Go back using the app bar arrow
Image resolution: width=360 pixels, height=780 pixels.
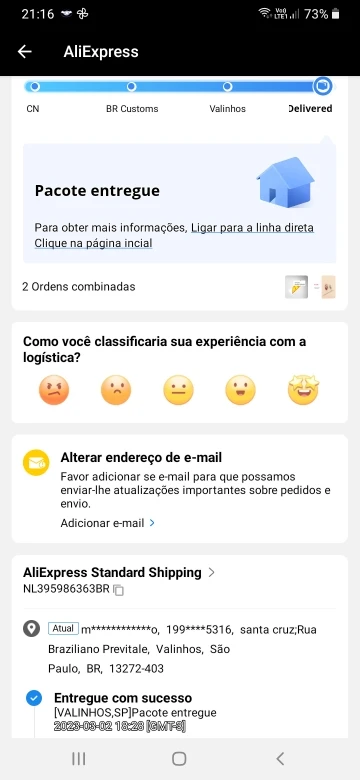24,52
